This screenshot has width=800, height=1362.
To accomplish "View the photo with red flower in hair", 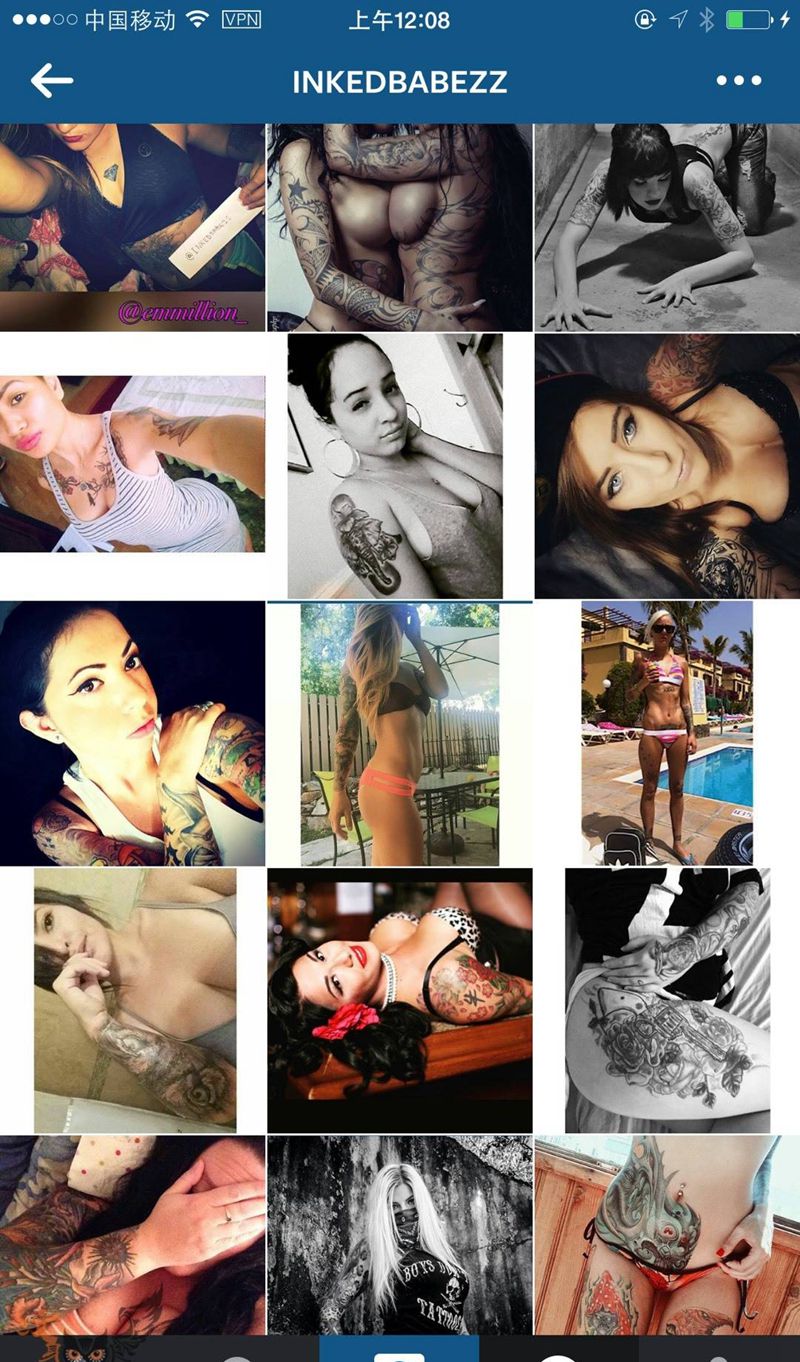I will coord(400,1000).
